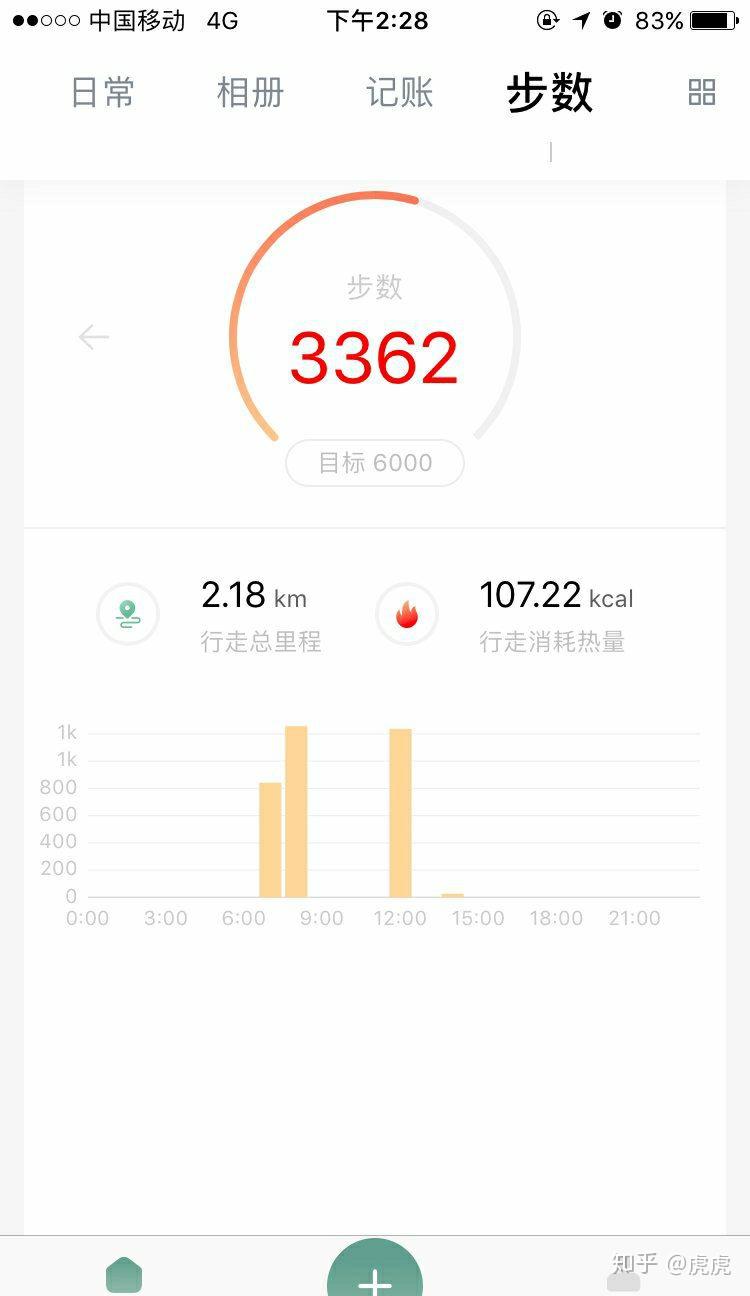Image resolution: width=750 pixels, height=1296 pixels.
Task: Open the 记账 tab
Action: click(400, 93)
